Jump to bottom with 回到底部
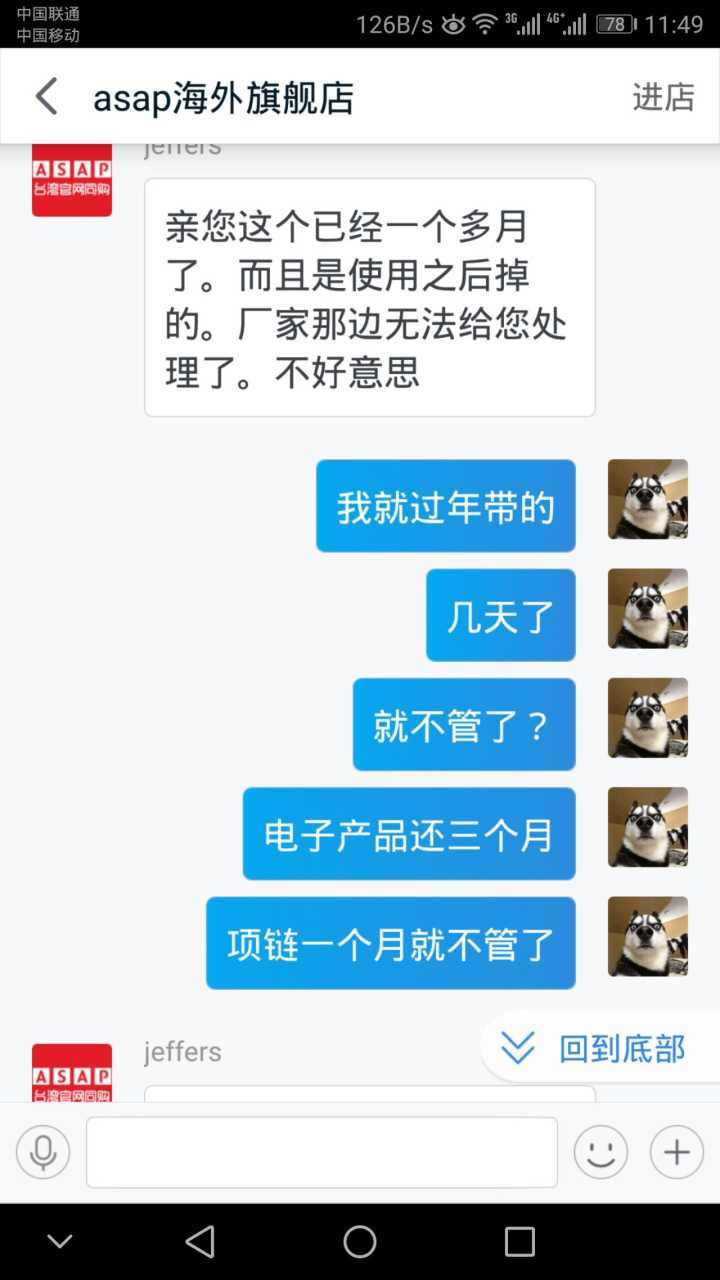 600,1048
